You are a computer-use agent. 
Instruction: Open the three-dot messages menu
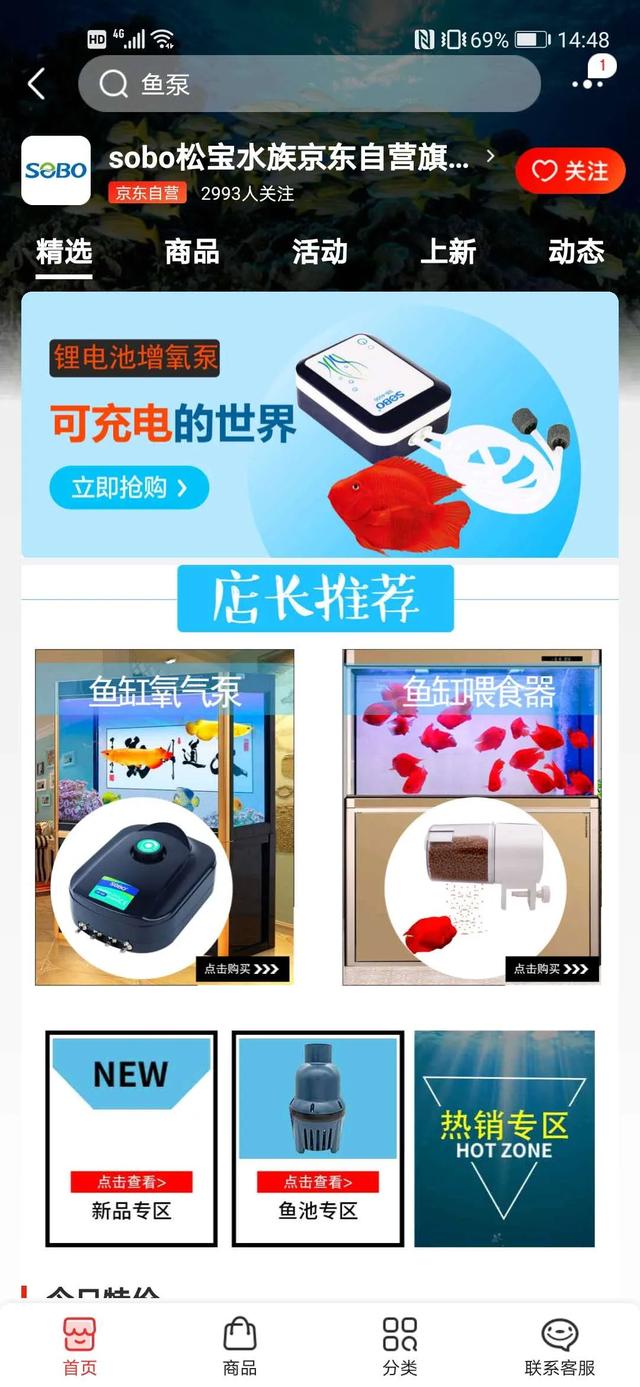point(589,82)
